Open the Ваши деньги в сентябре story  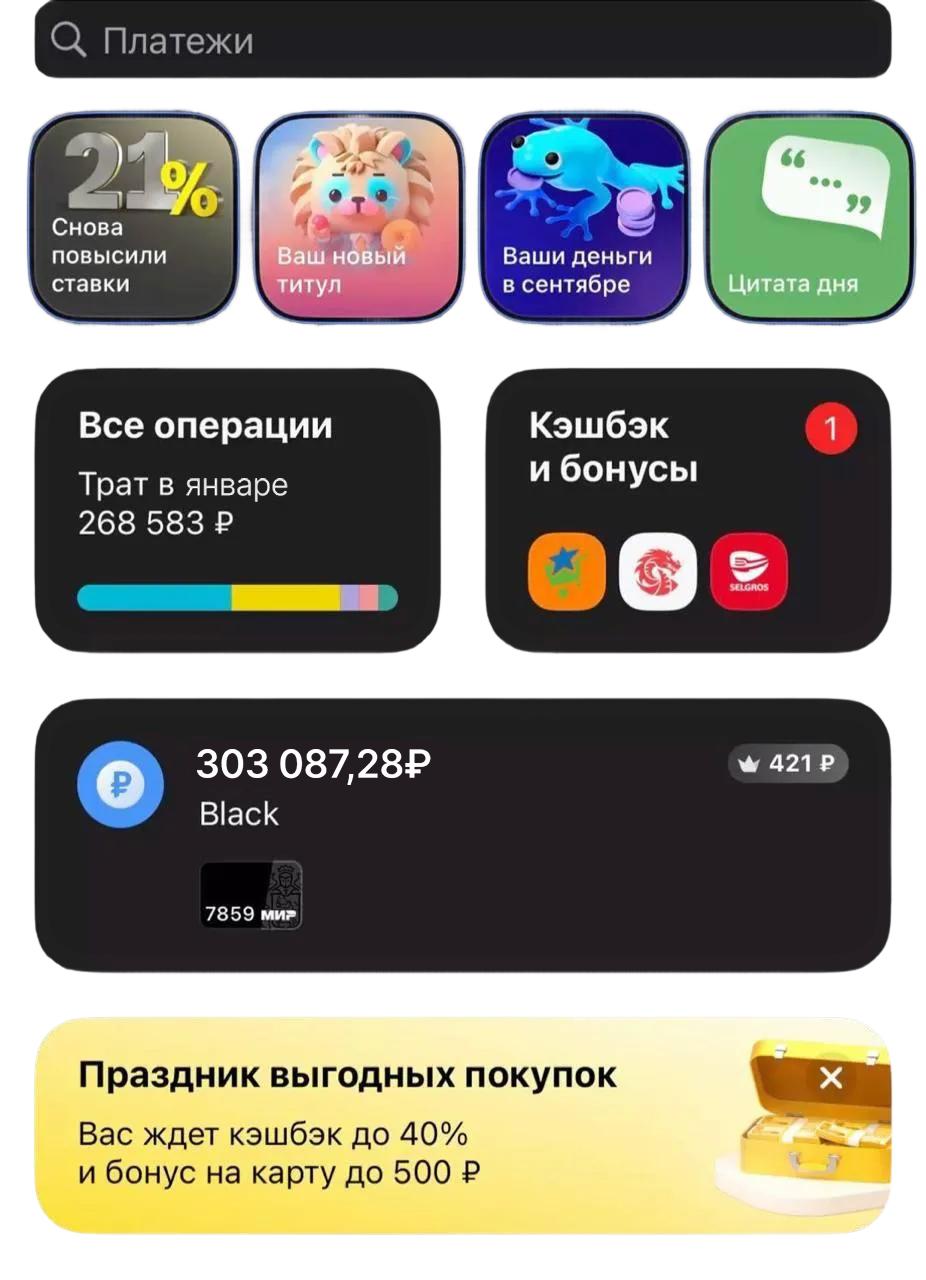point(584,217)
